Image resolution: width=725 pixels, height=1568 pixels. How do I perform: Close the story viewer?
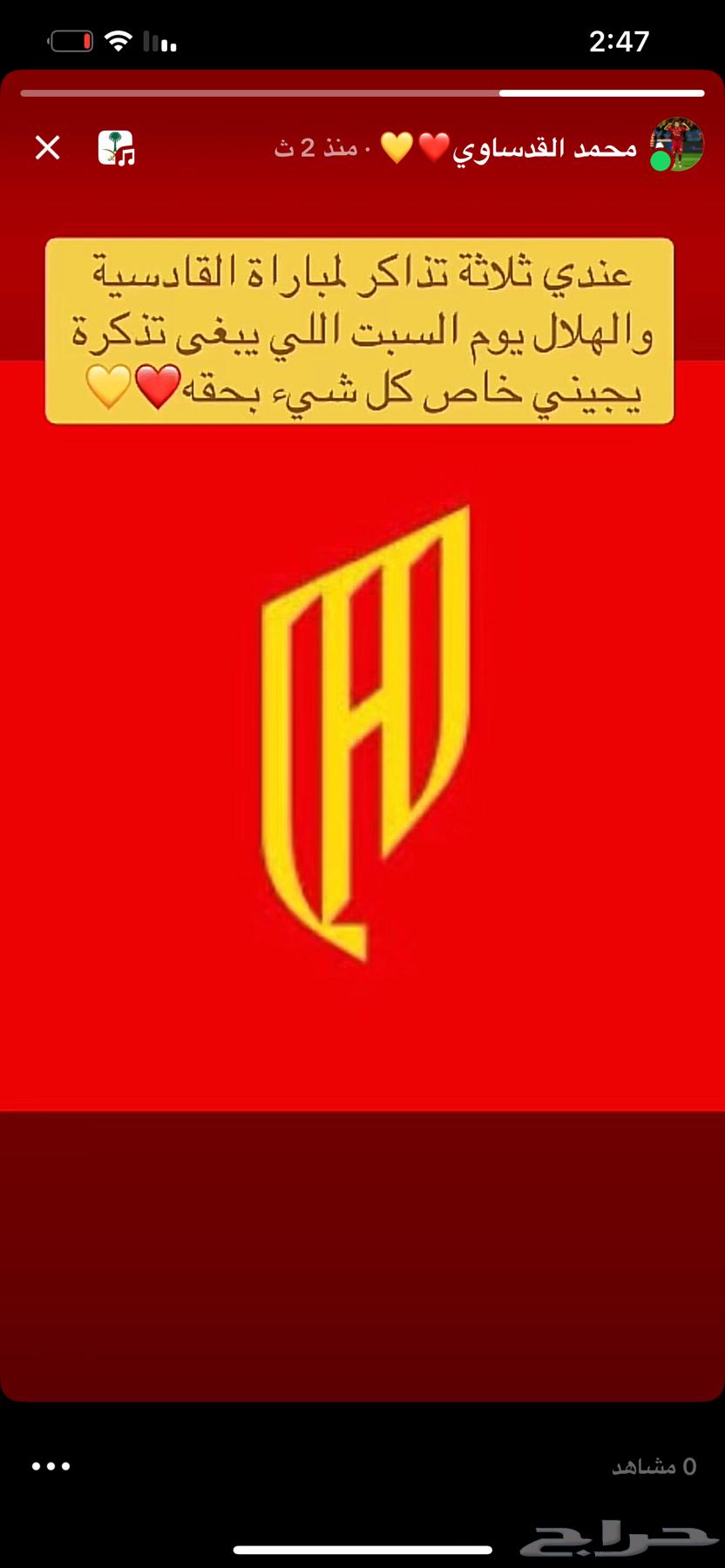tap(48, 147)
